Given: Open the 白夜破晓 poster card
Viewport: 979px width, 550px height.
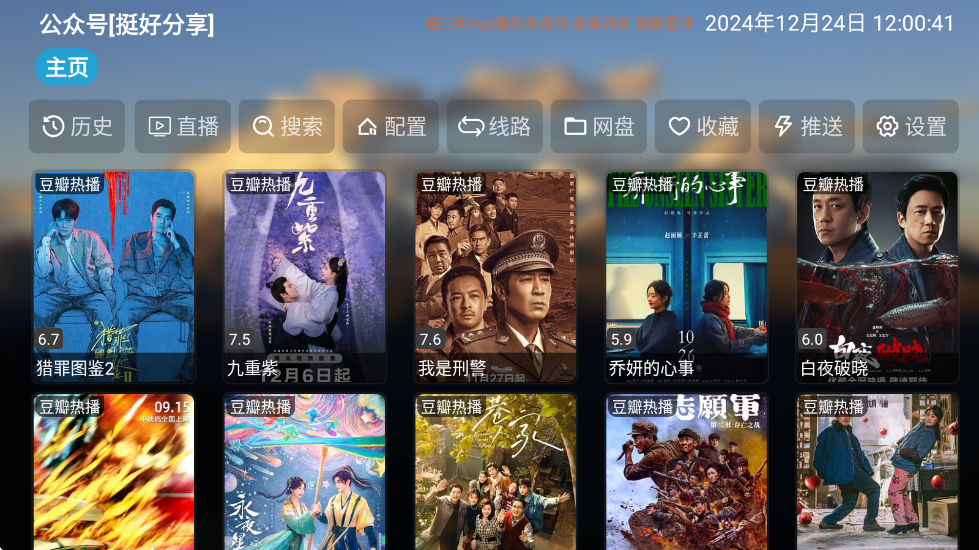Looking at the screenshot, I should click(878, 277).
